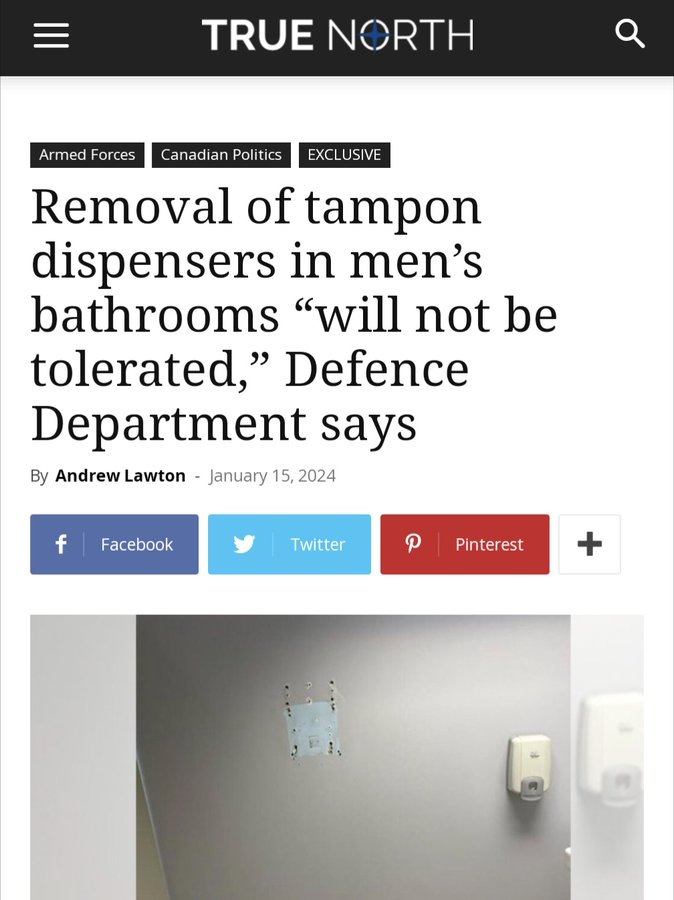
Task: Go to the True North homepage
Action: point(337,36)
